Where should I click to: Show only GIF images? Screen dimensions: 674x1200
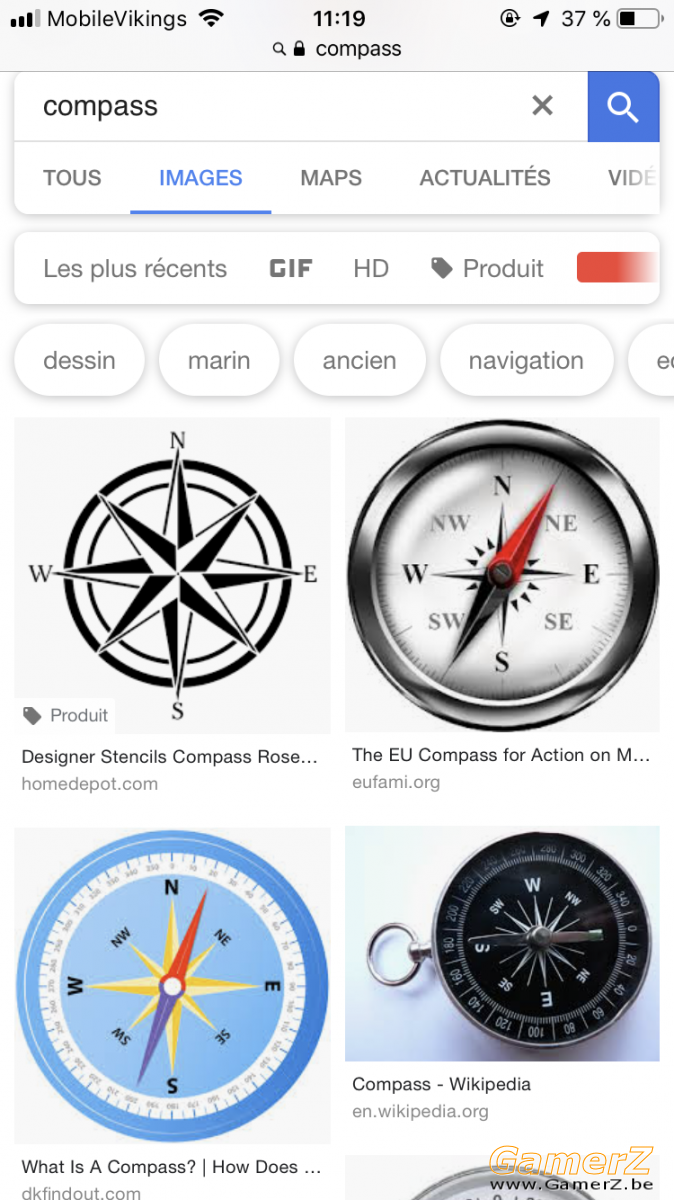point(291,268)
